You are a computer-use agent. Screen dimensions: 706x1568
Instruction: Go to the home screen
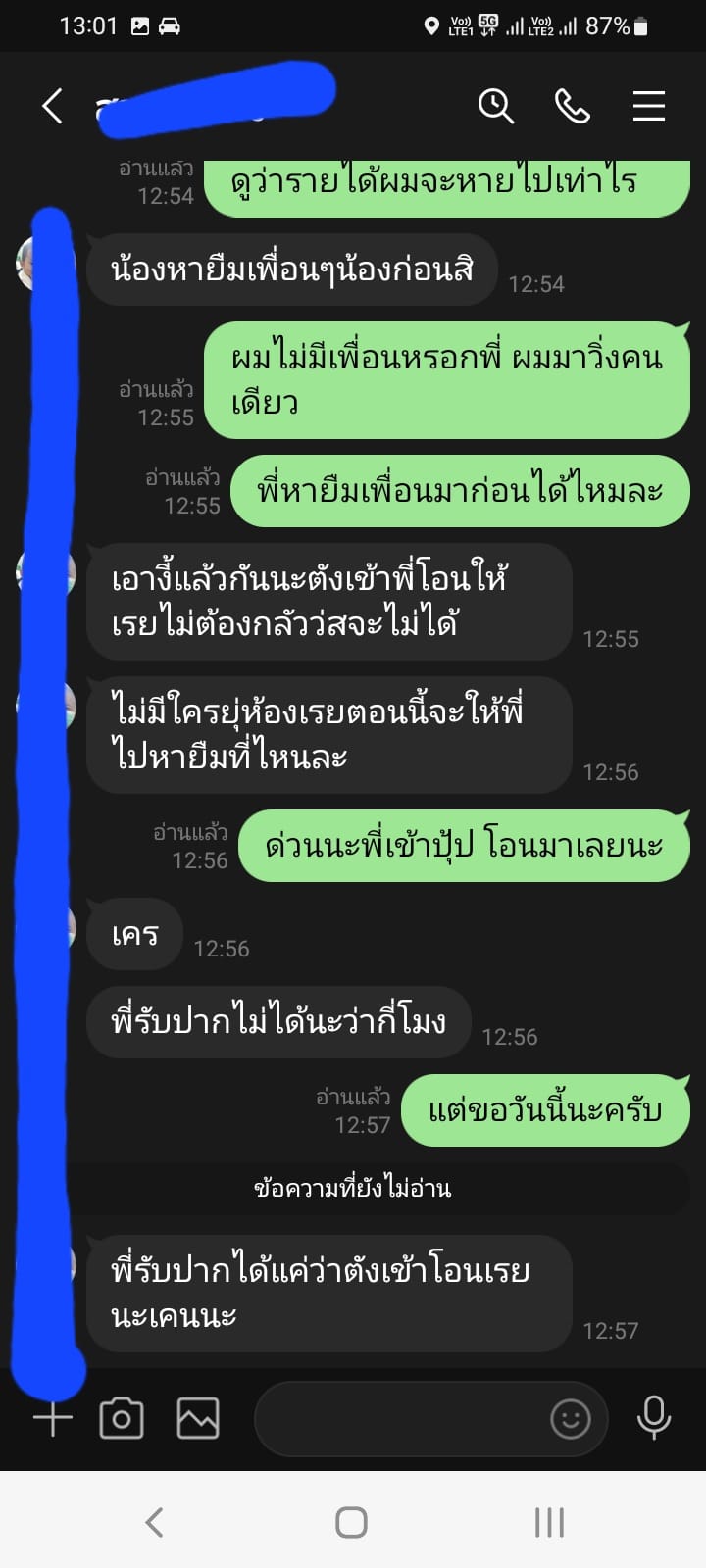352,1522
